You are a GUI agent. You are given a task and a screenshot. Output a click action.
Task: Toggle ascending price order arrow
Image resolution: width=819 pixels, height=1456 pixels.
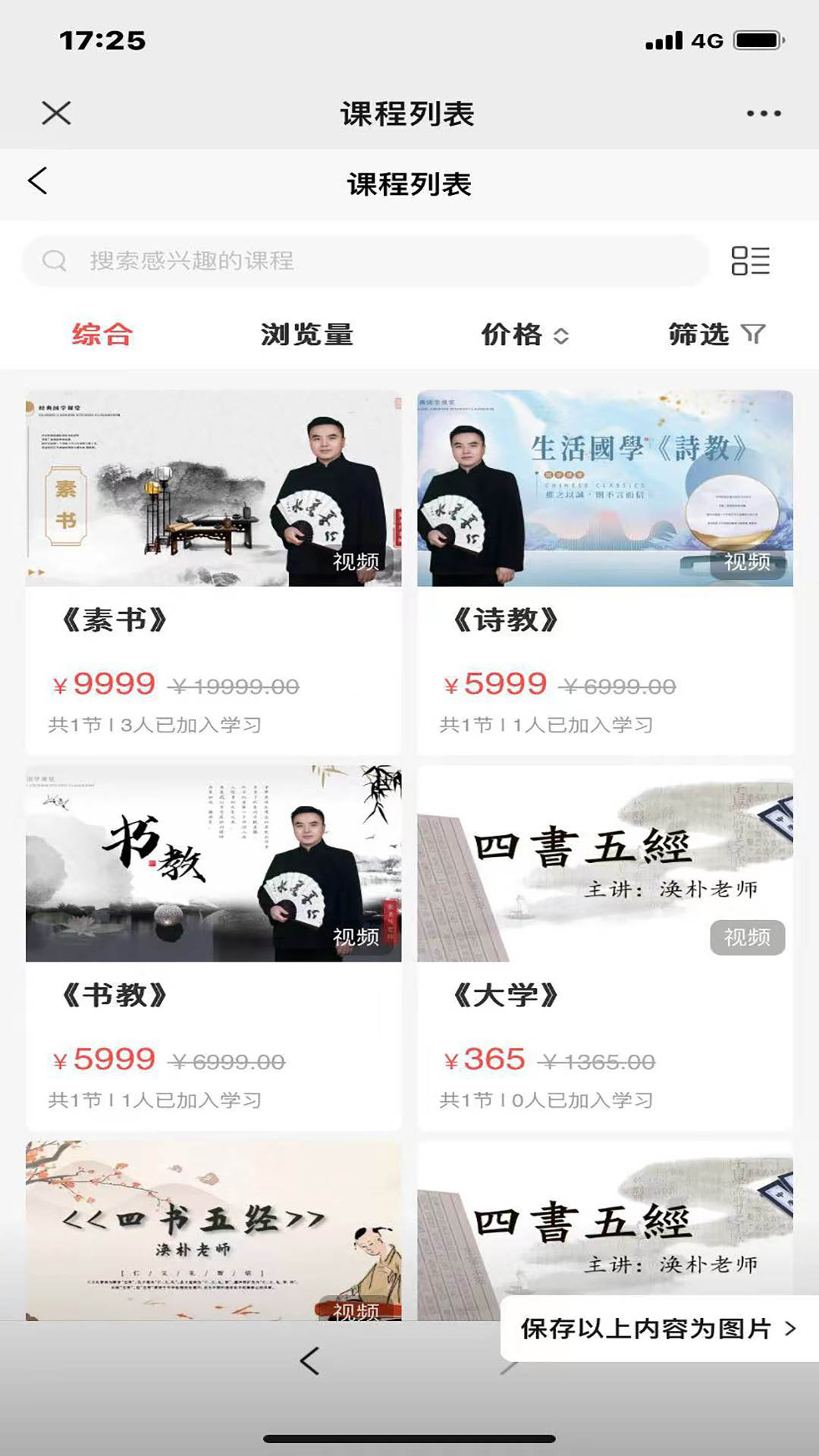click(x=561, y=330)
